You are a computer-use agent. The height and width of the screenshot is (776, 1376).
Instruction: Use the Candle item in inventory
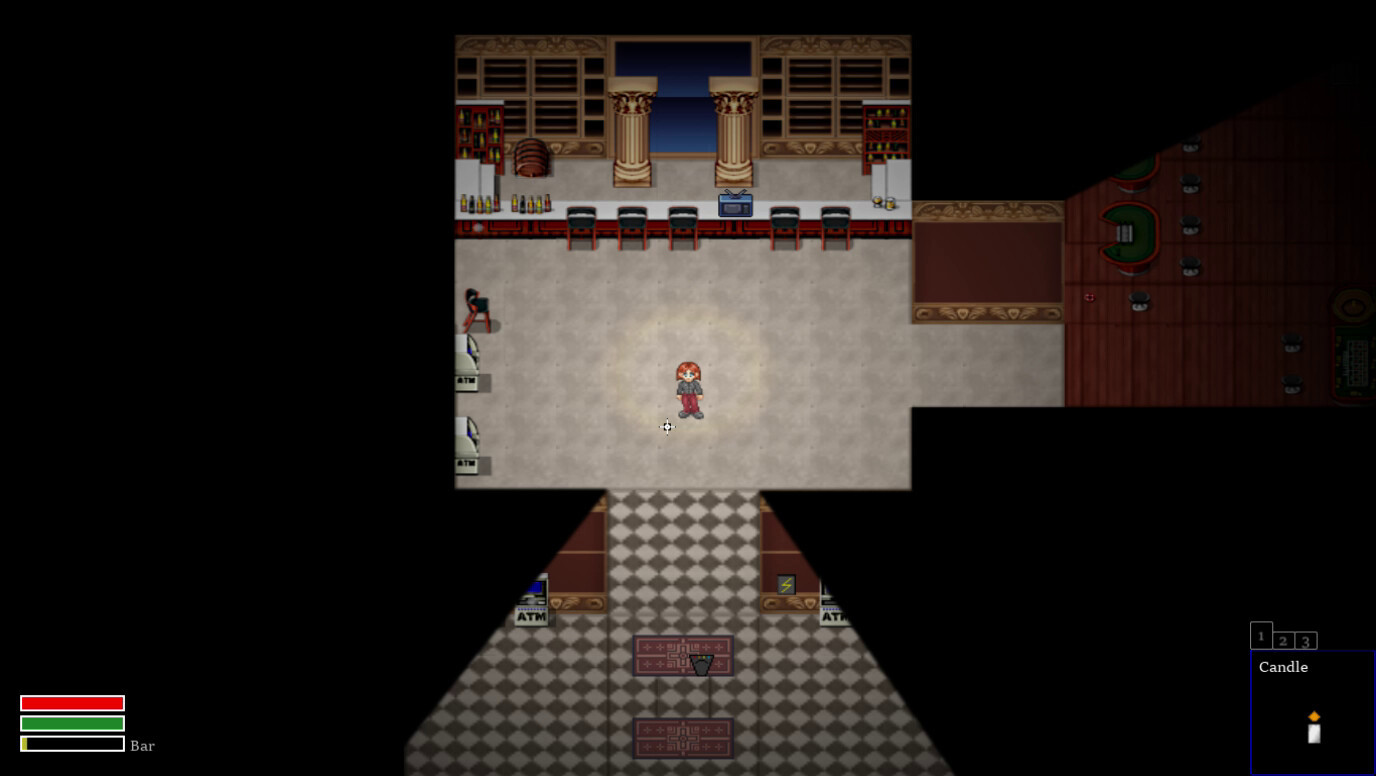click(x=1313, y=729)
